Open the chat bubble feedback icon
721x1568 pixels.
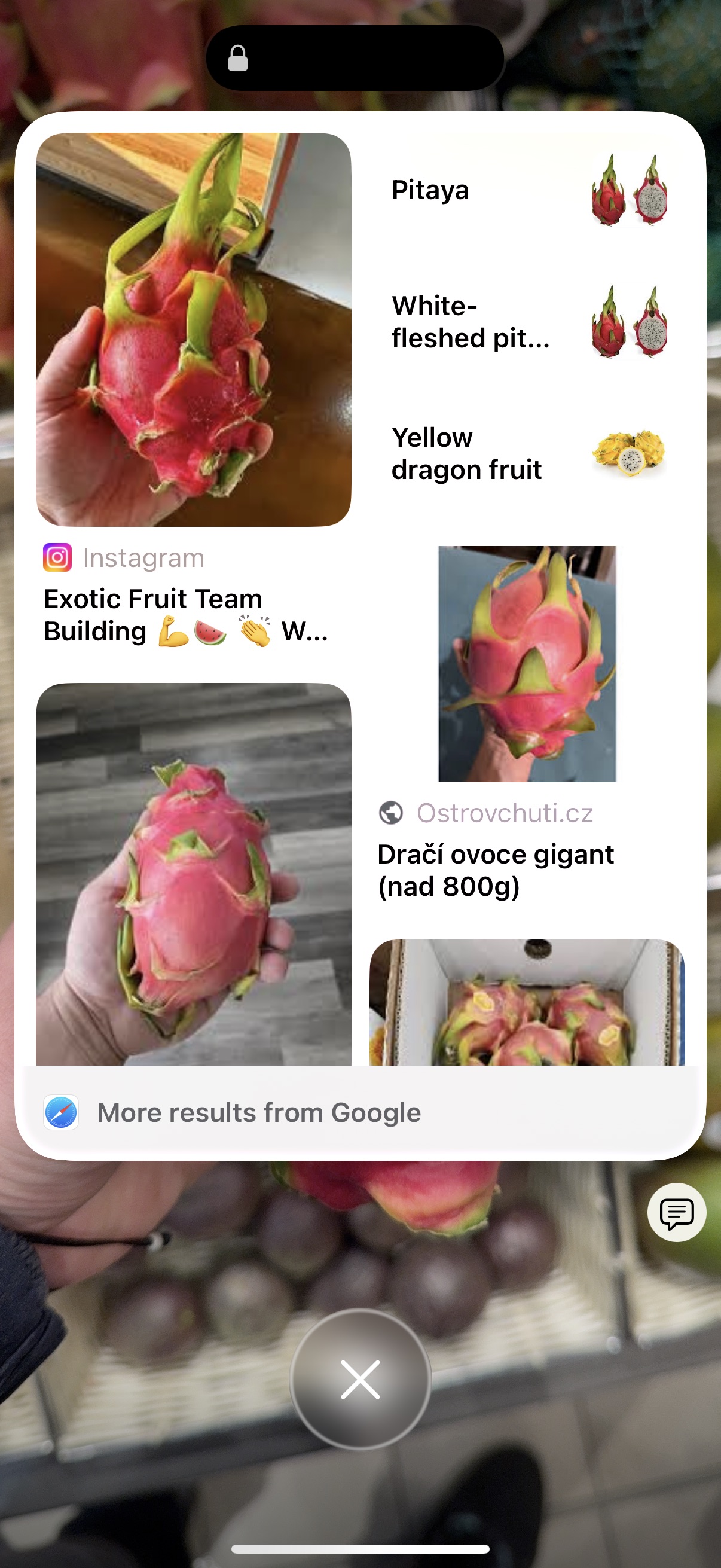[677, 1213]
